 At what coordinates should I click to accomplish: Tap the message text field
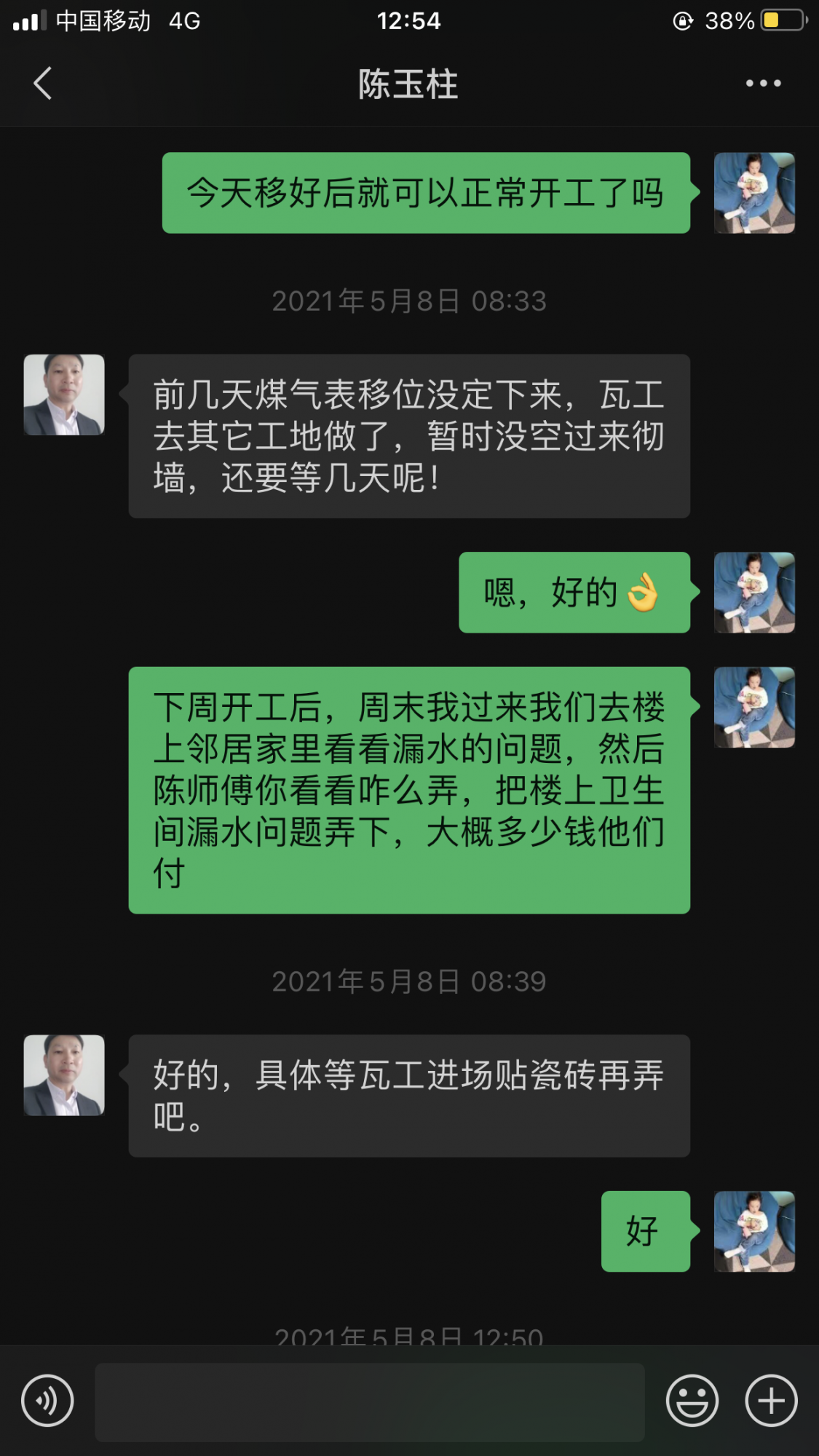click(369, 1401)
